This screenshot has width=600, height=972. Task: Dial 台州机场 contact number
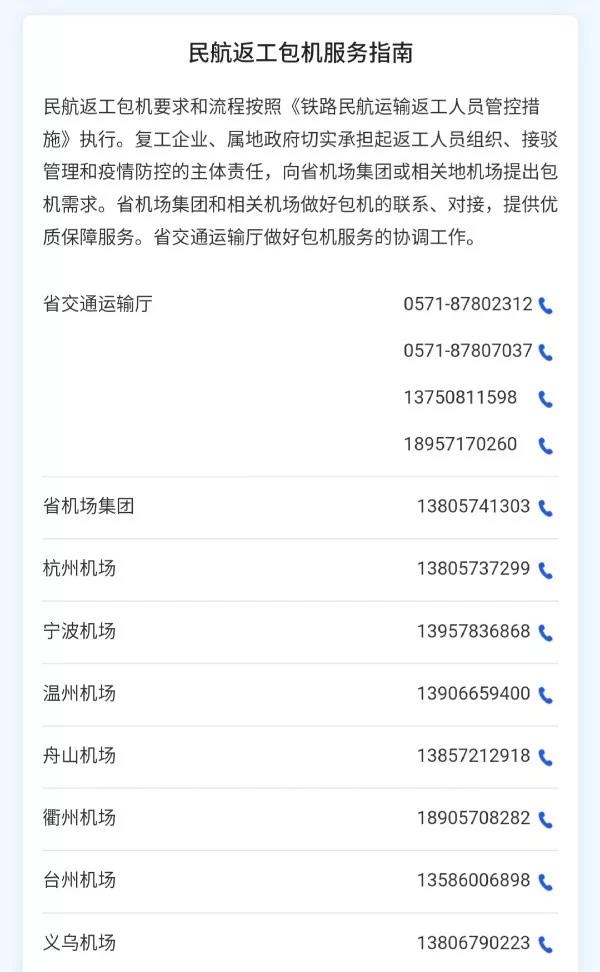(545, 882)
